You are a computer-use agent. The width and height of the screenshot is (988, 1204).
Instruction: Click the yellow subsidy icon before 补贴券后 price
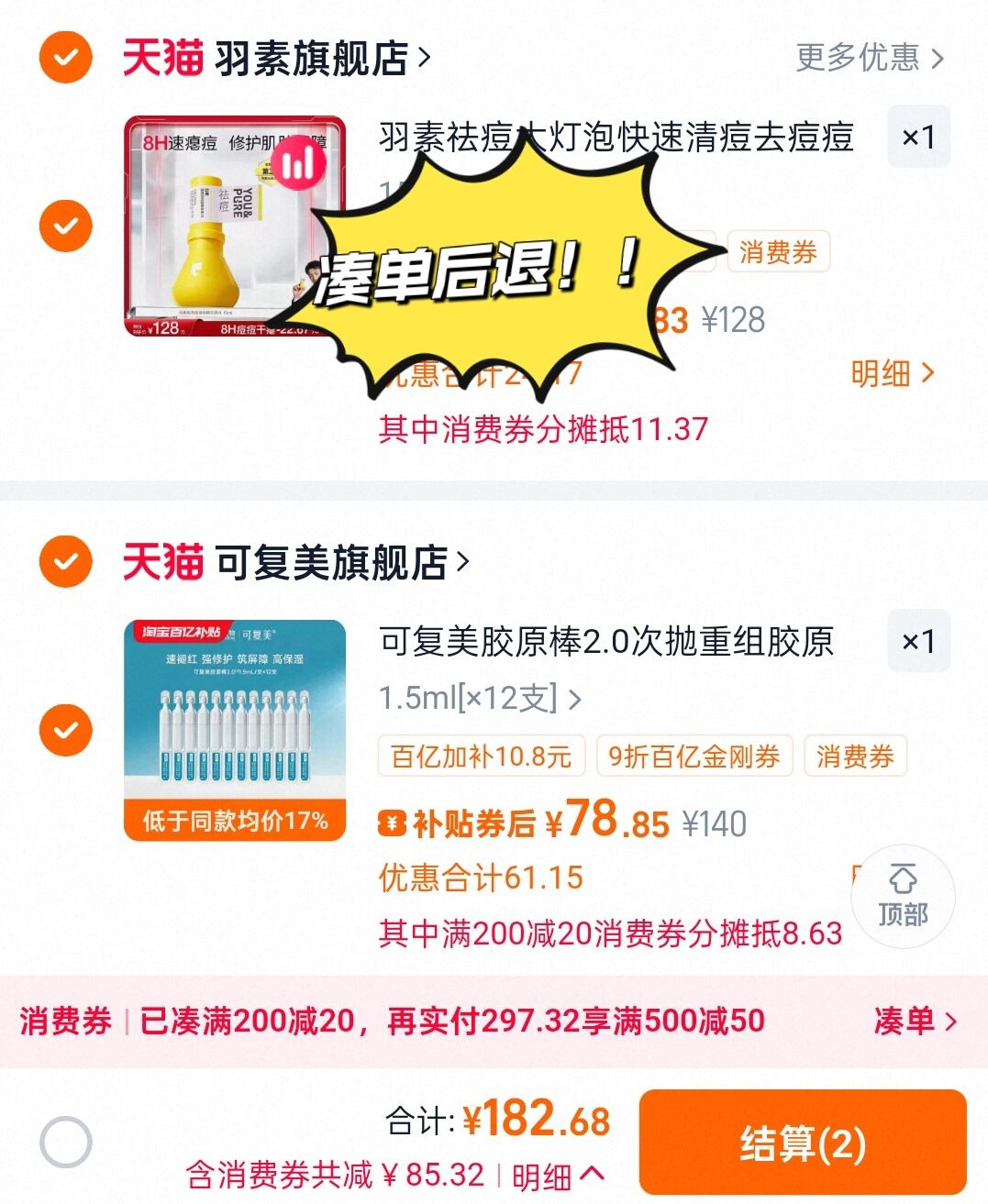pos(393,823)
